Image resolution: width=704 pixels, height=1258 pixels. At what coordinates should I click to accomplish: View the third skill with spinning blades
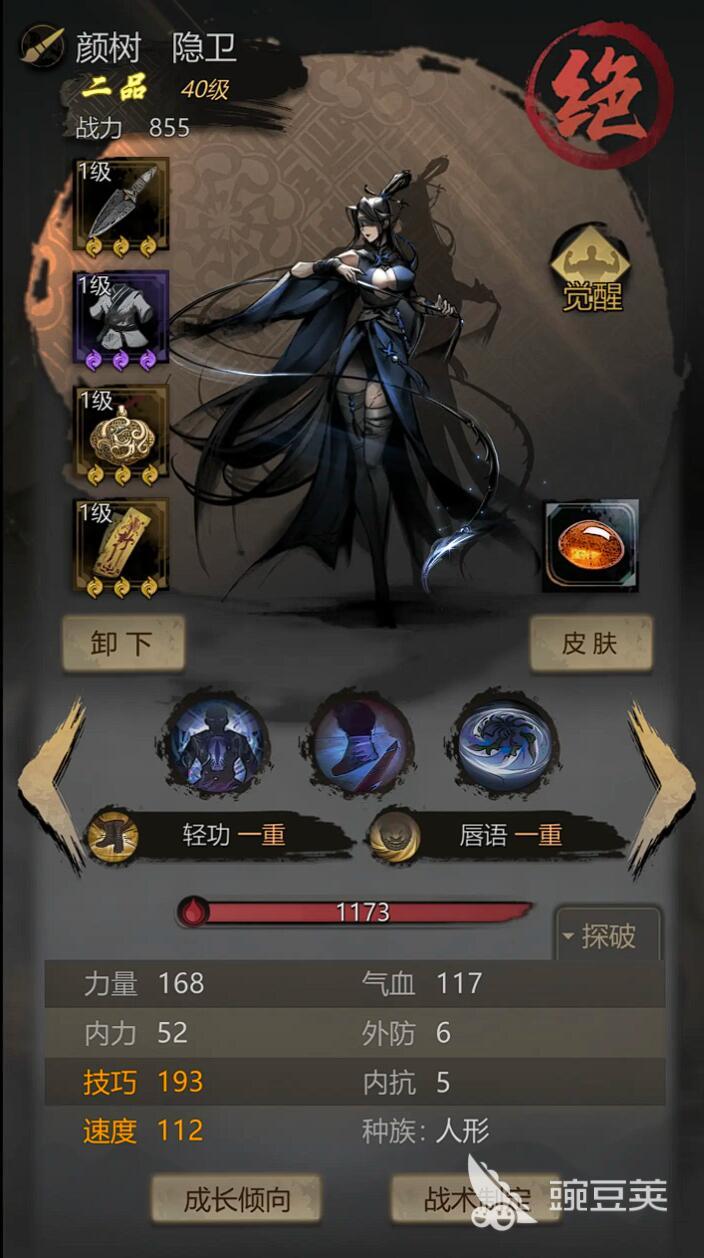pos(508,742)
